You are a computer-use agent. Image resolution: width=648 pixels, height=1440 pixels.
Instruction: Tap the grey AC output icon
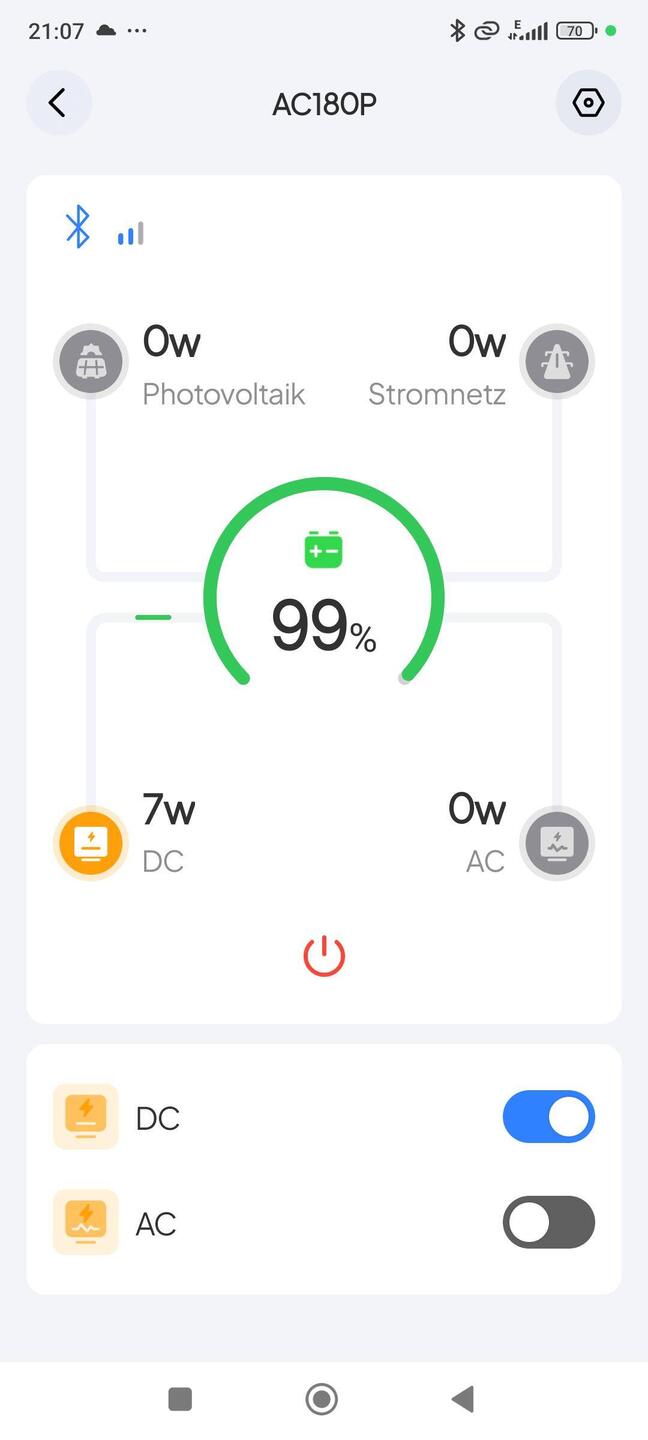click(x=557, y=843)
